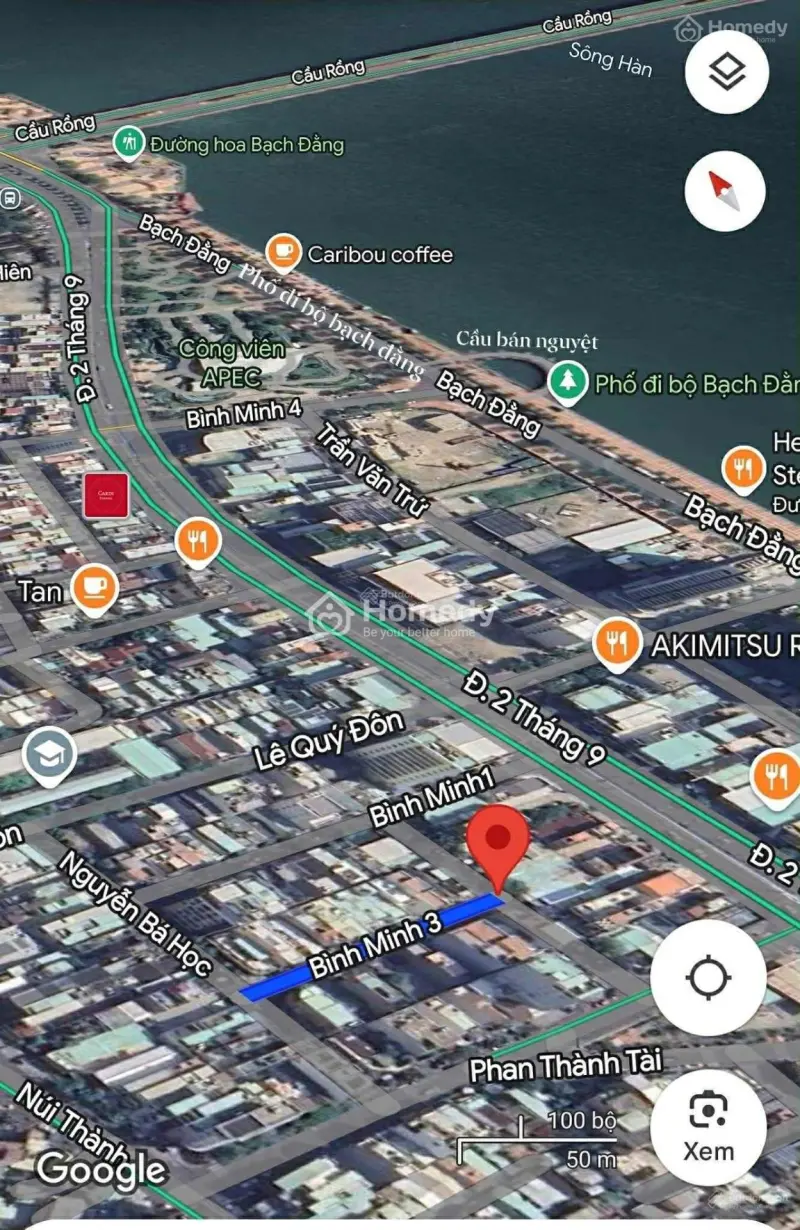Select the AKIMITSU restaurant marker

pyautogui.click(x=617, y=643)
